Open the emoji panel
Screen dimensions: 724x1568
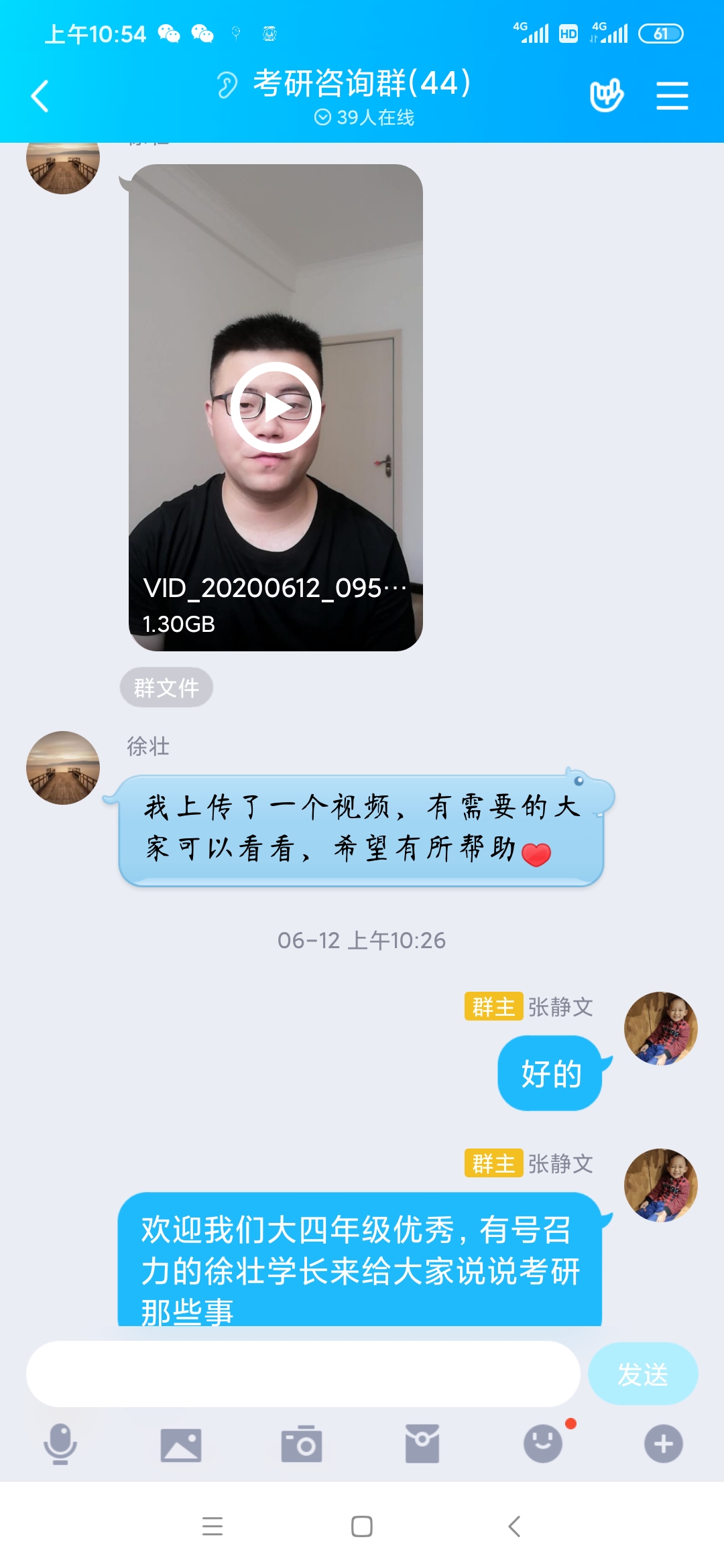(x=543, y=1444)
